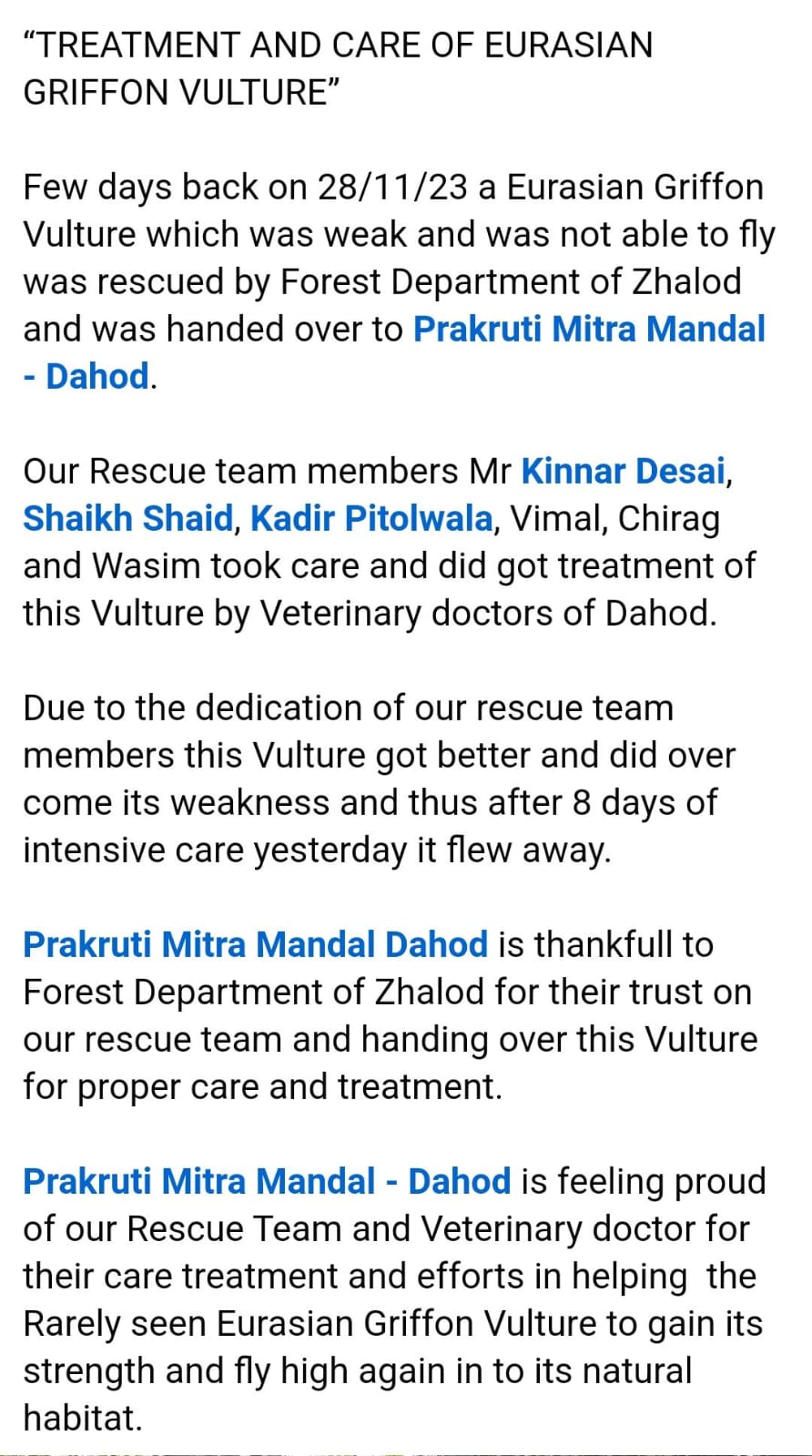The height and width of the screenshot is (1456, 812).
Task: Open Prakruti Mitra Mandal Dahod link before "is thankfull"
Action: pos(255,945)
